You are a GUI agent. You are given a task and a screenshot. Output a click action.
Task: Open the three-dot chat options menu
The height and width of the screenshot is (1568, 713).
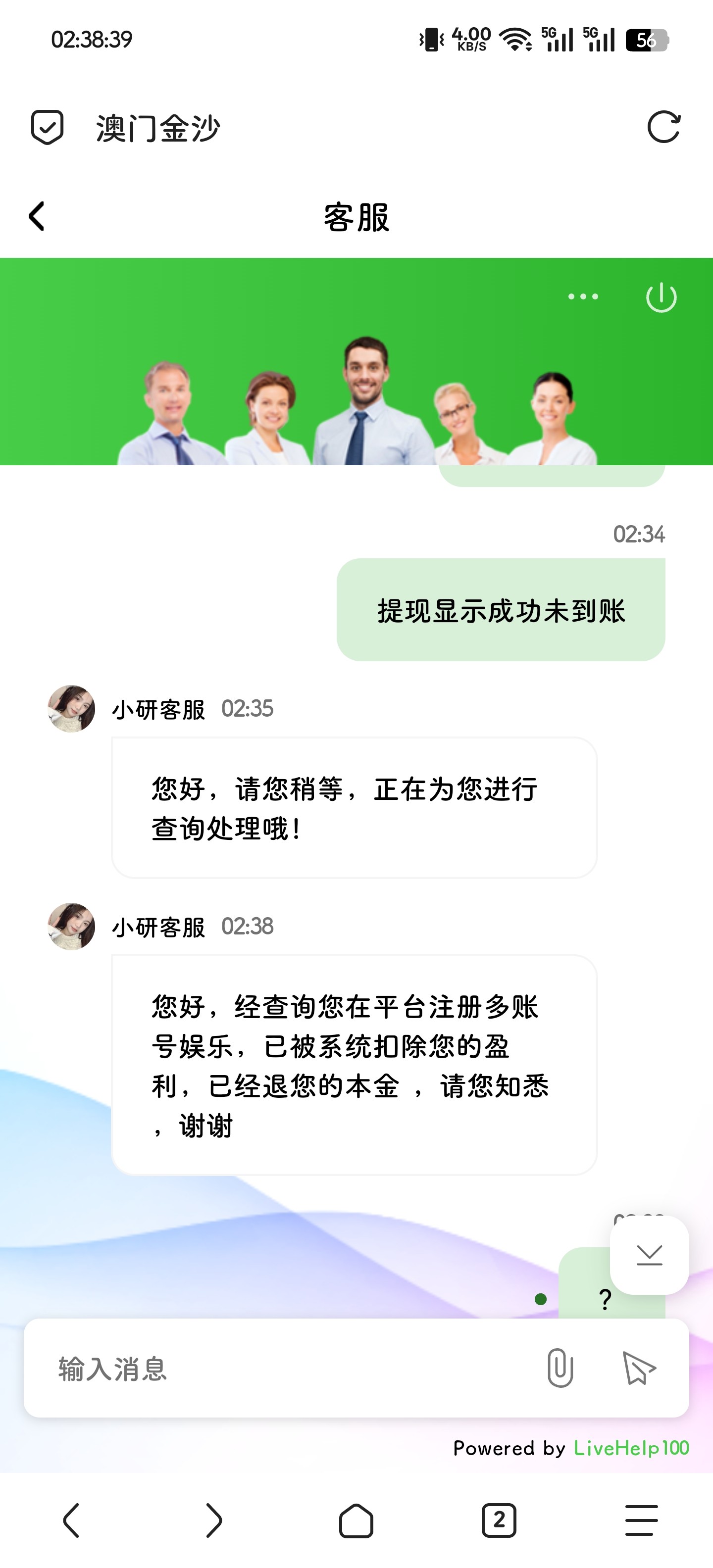pos(583,297)
